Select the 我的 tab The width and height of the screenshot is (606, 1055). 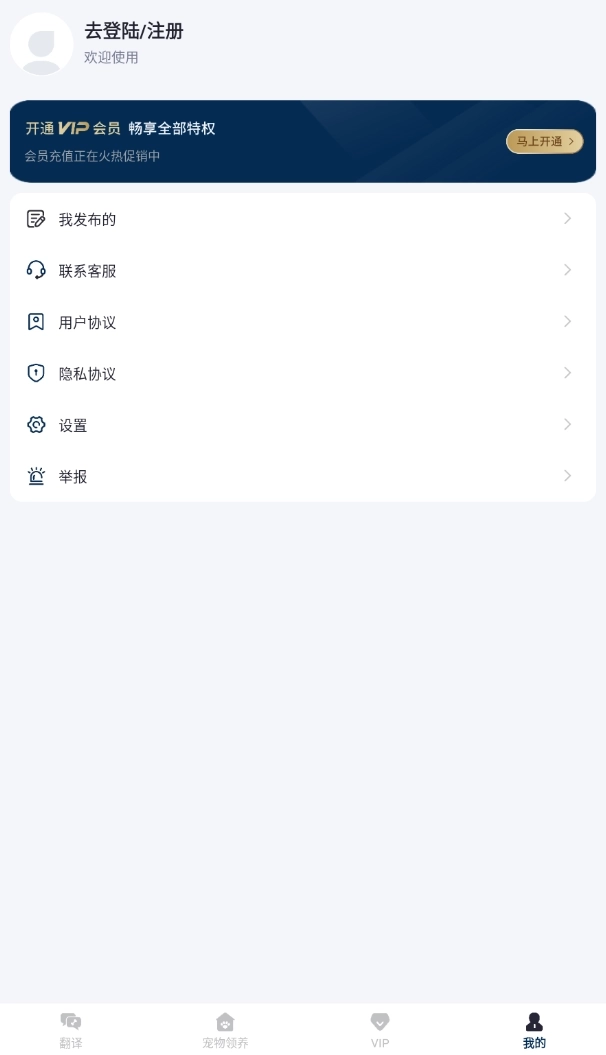(x=534, y=1029)
